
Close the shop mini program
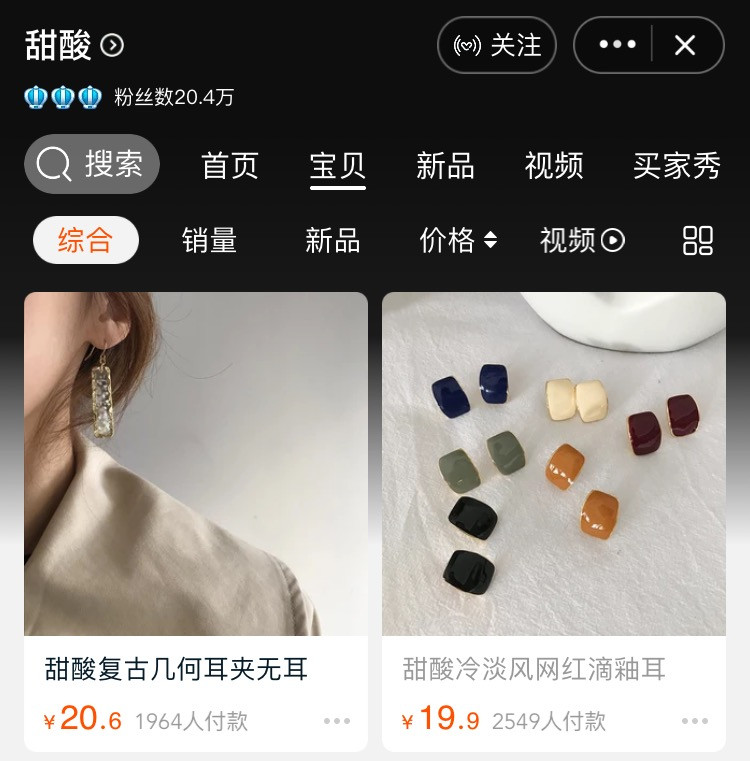pos(685,45)
